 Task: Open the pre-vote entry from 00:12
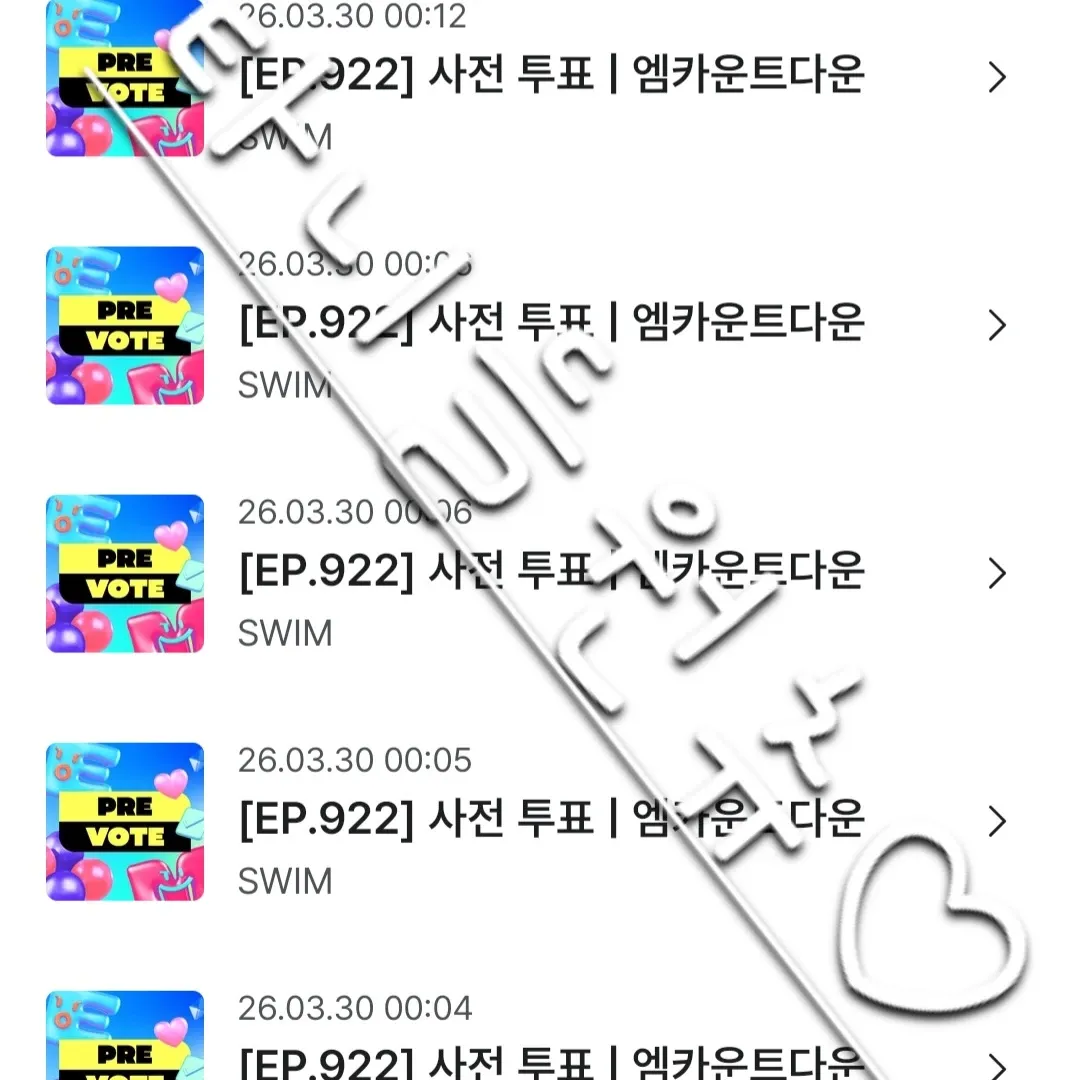[x=550, y=77]
